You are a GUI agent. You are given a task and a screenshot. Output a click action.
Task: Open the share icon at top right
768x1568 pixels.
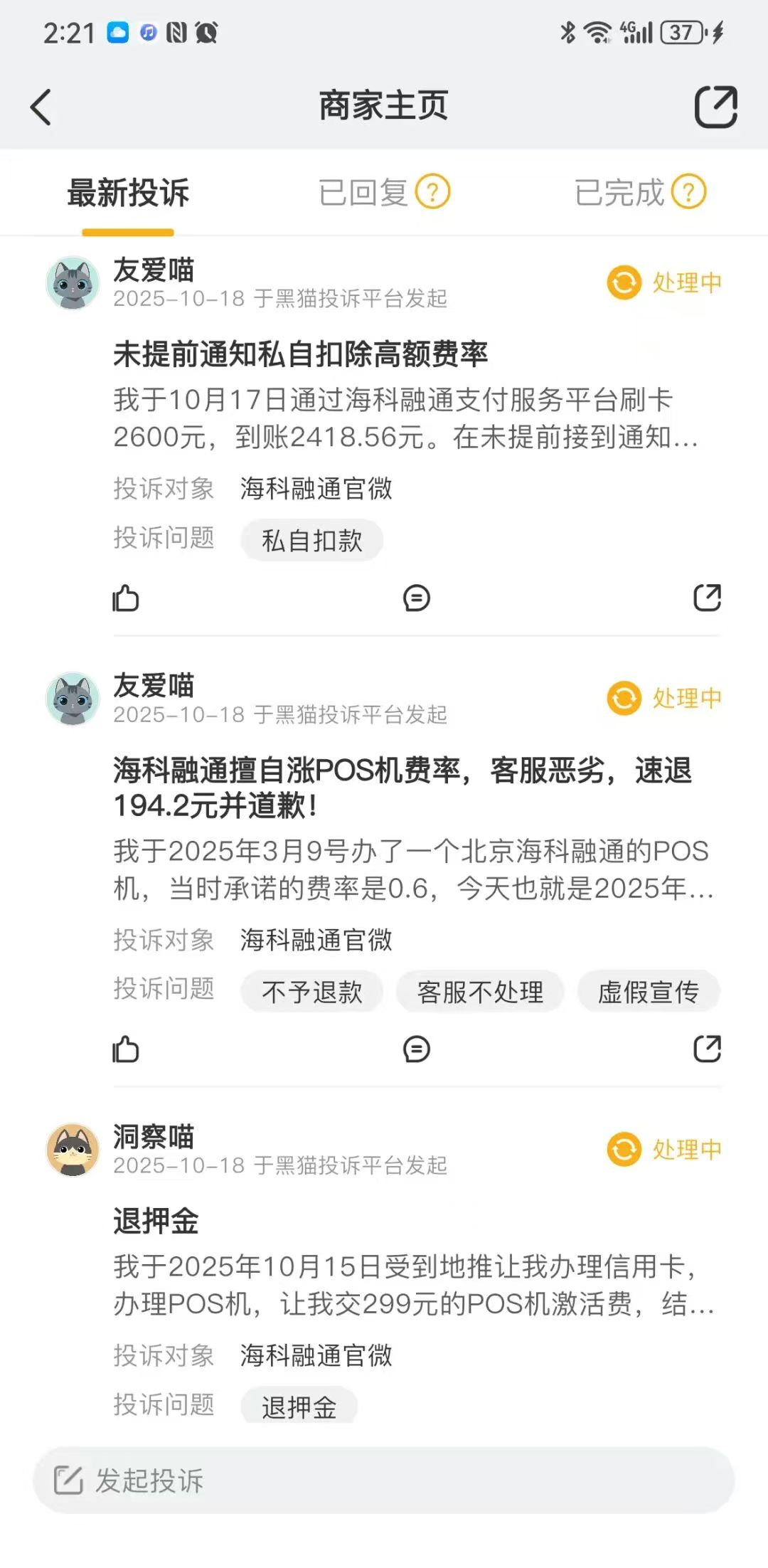click(718, 105)
